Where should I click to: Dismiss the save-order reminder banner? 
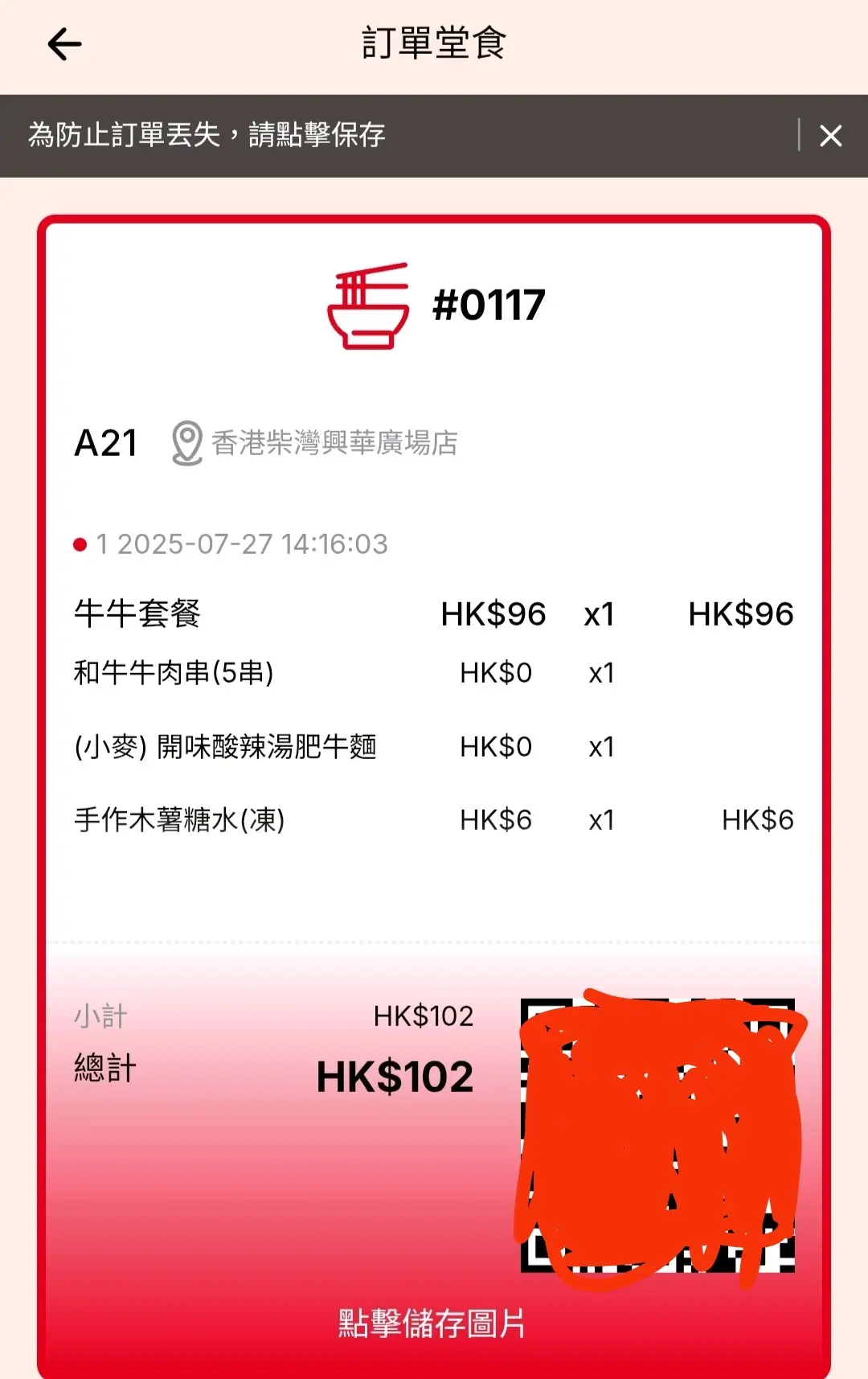(830, 136)
